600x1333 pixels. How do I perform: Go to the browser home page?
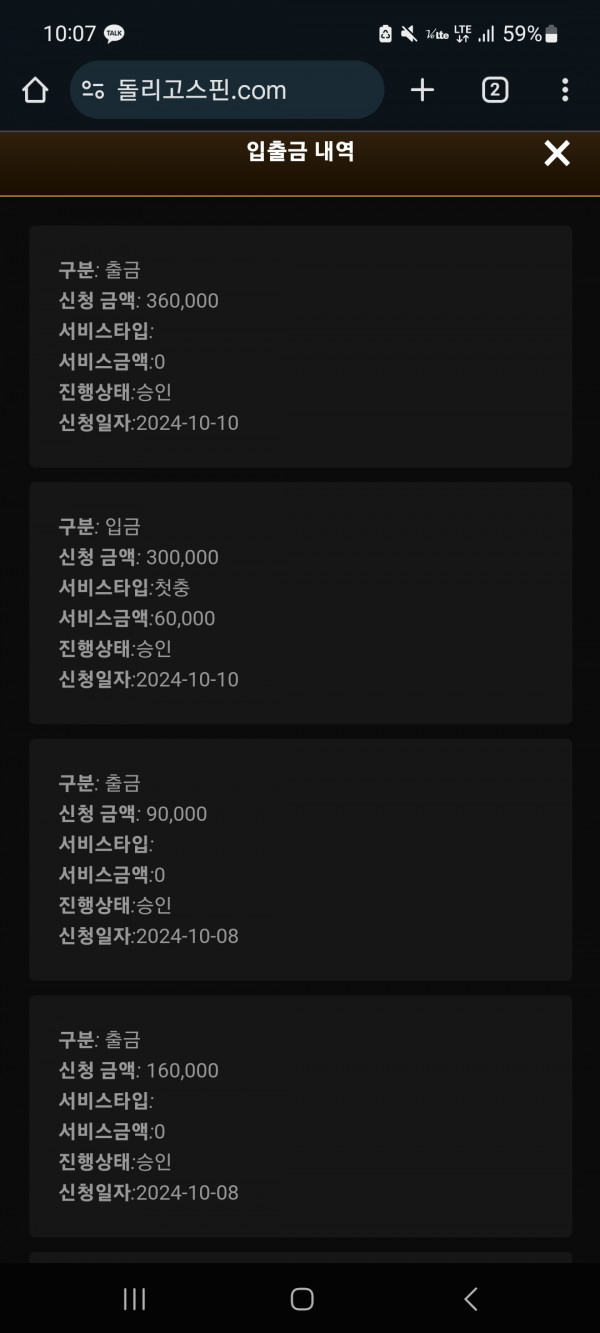pyautogui.click(x=35, y=90)
